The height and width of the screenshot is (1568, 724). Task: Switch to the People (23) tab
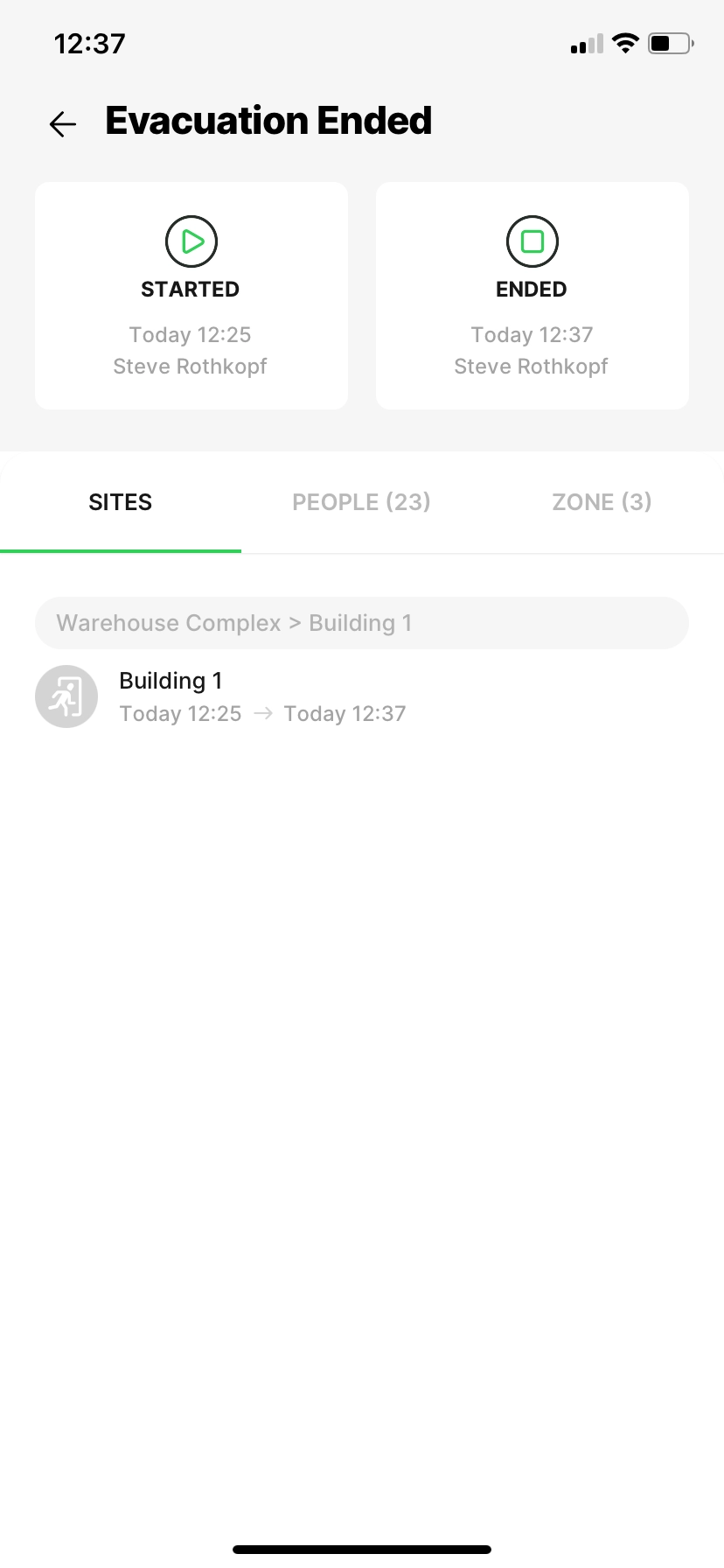pos(361,502)
